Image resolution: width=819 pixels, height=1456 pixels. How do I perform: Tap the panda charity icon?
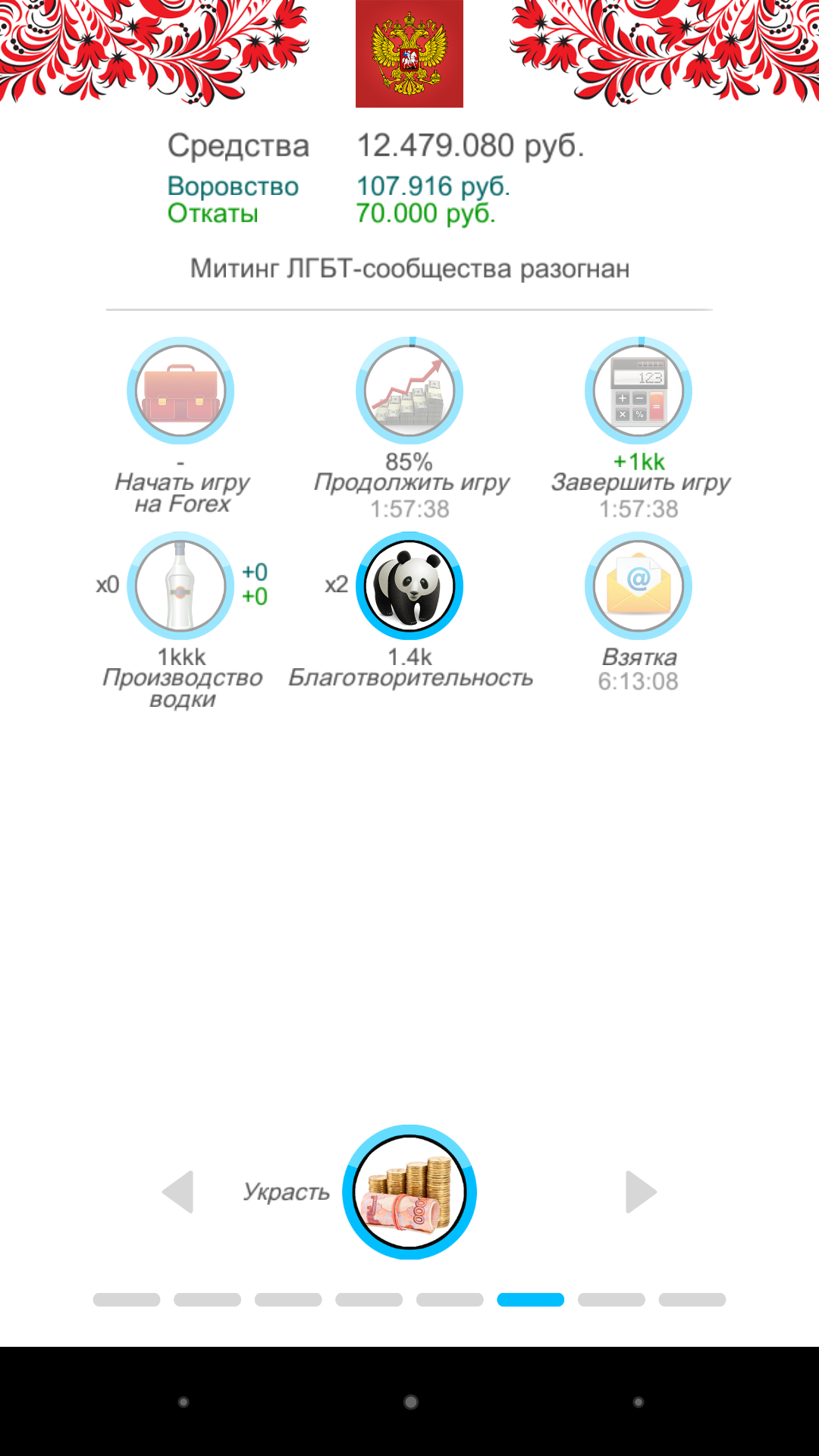pos(409,585)
